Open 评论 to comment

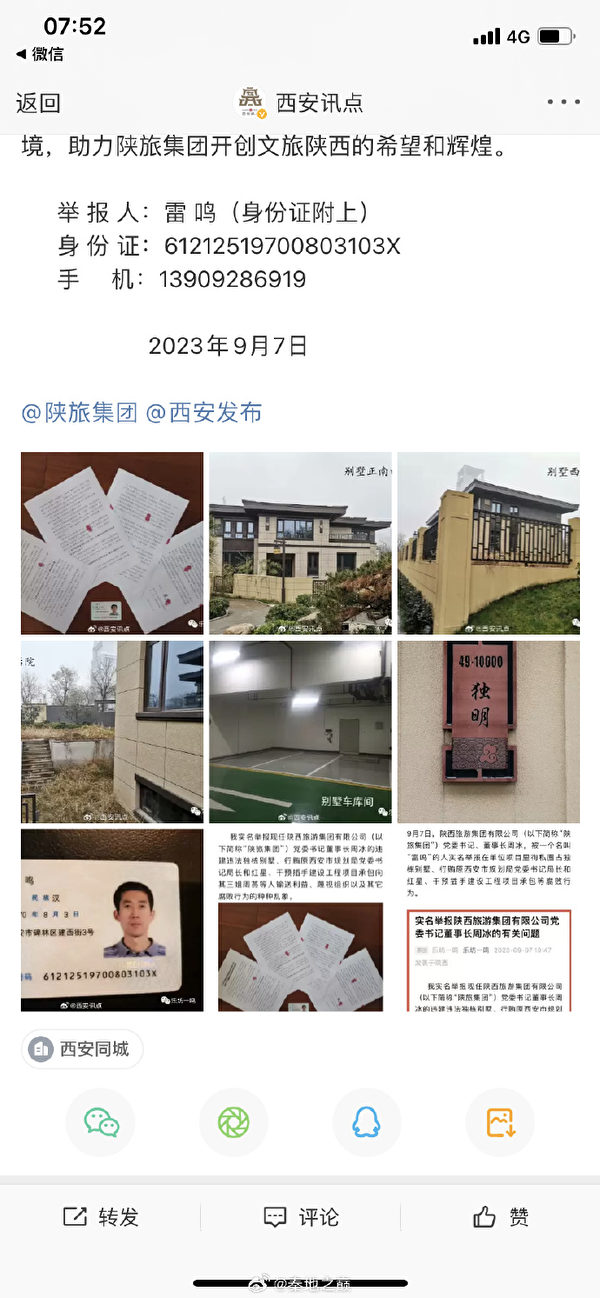pyautogui.click(x=300, y=1216)
